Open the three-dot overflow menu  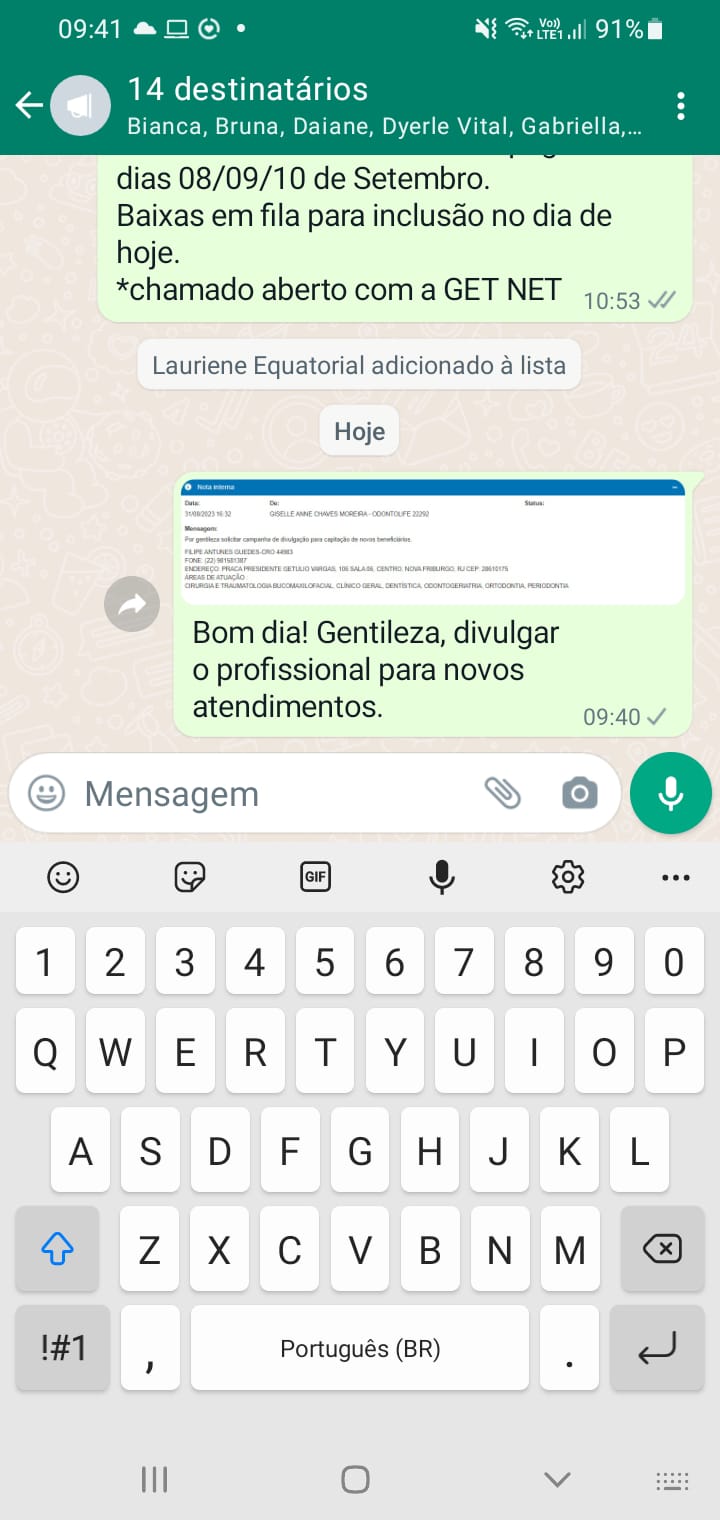681,106
